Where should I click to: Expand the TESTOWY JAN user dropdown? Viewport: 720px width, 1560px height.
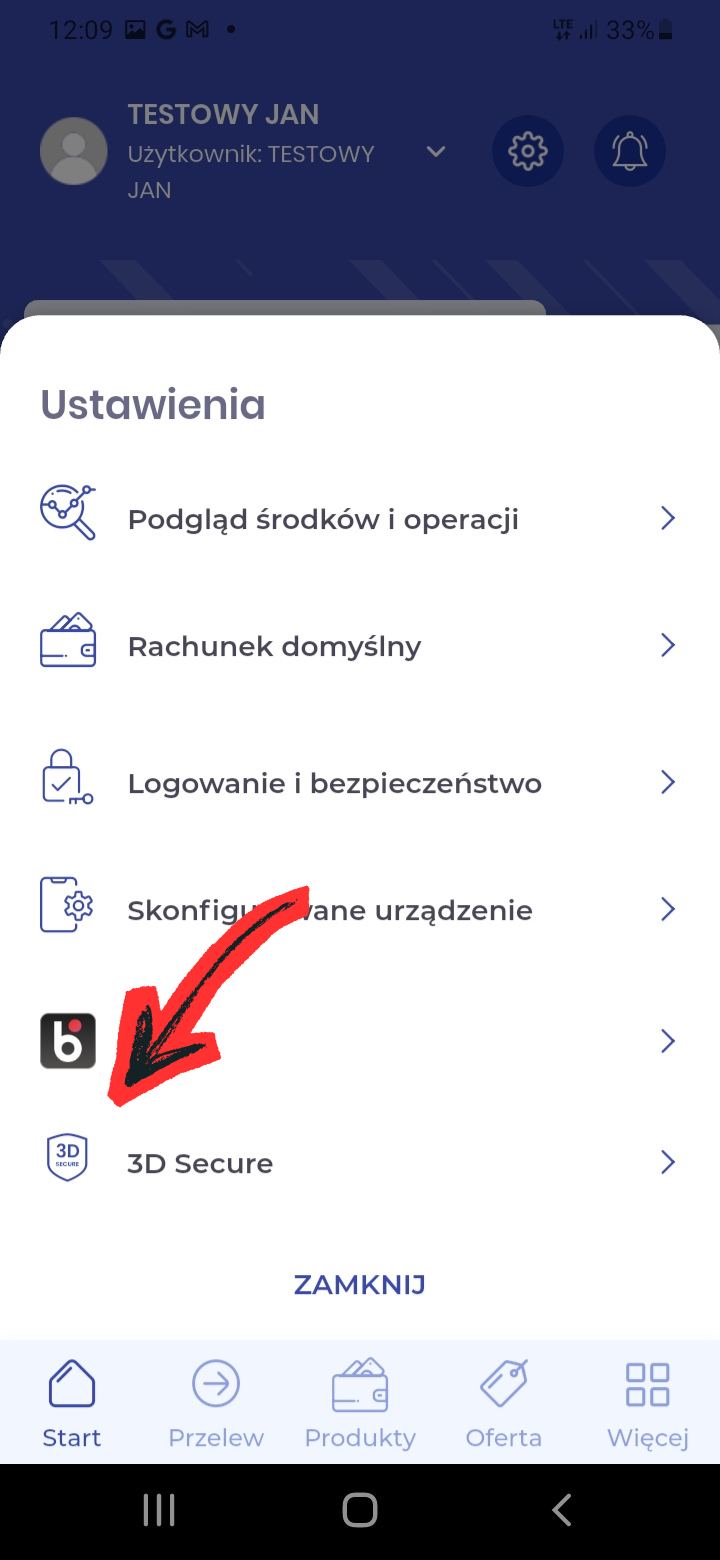click(435, 152)
